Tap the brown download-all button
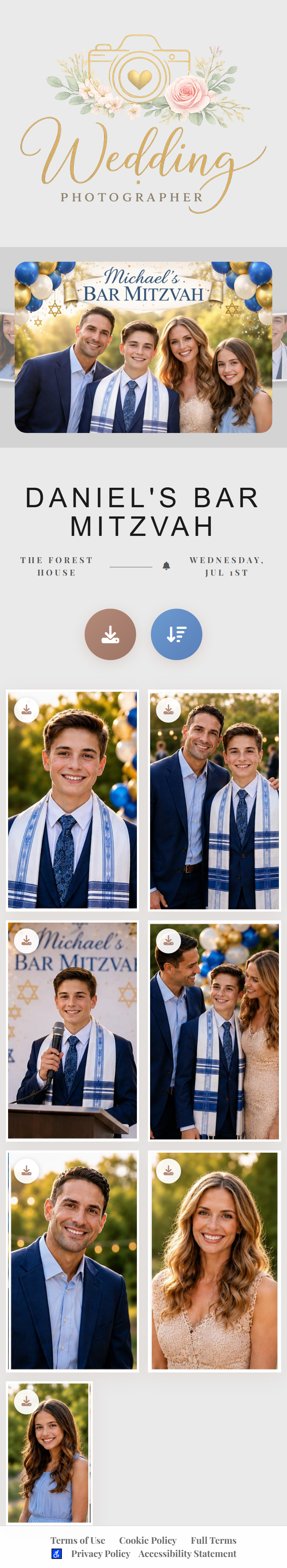The width and height of the screenshot is (287, 1568). 110,634
